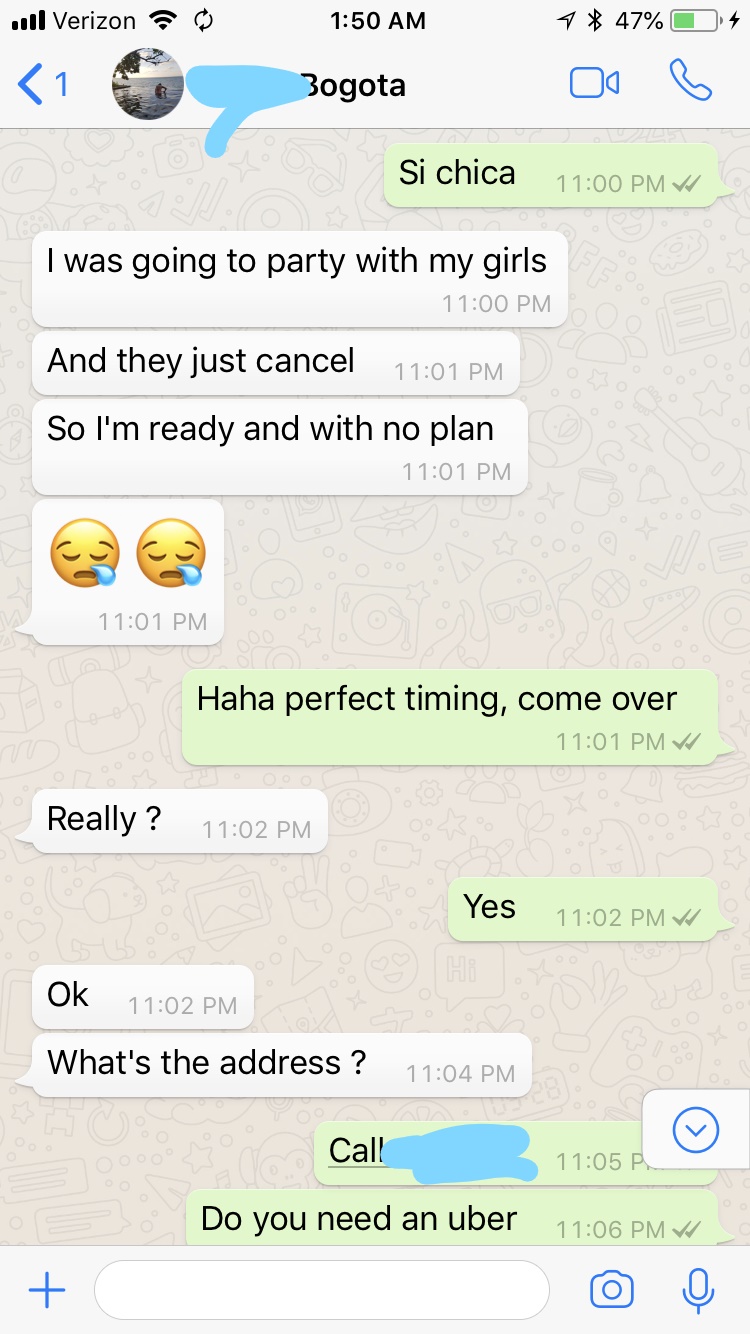Start a voice call
Viewport: 750px width, 1334px height.
click(690, 82)
